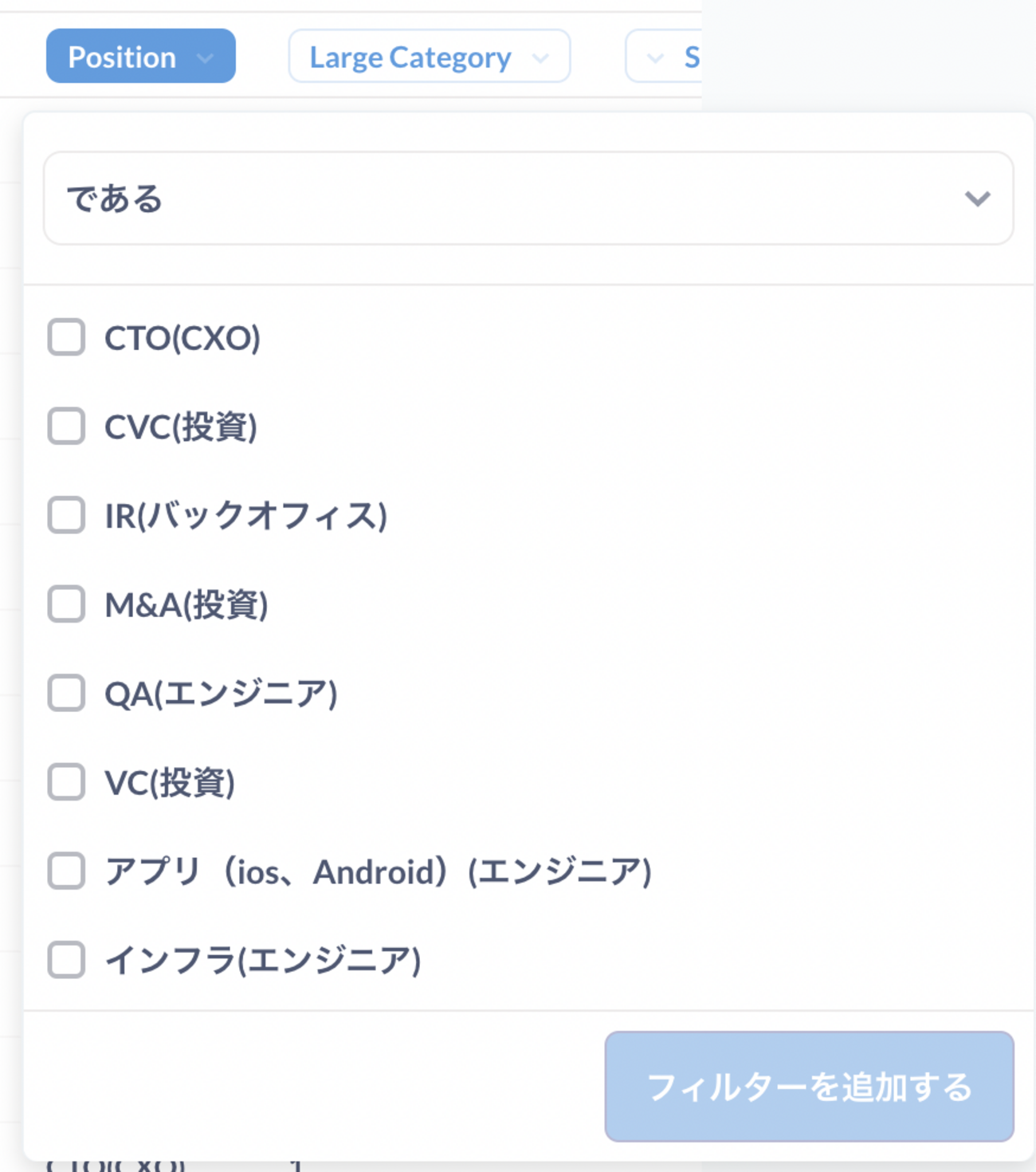1036x1172 pixels.
Task: Check the CTO(CXO) checkbox
Action: pos(66,337)
